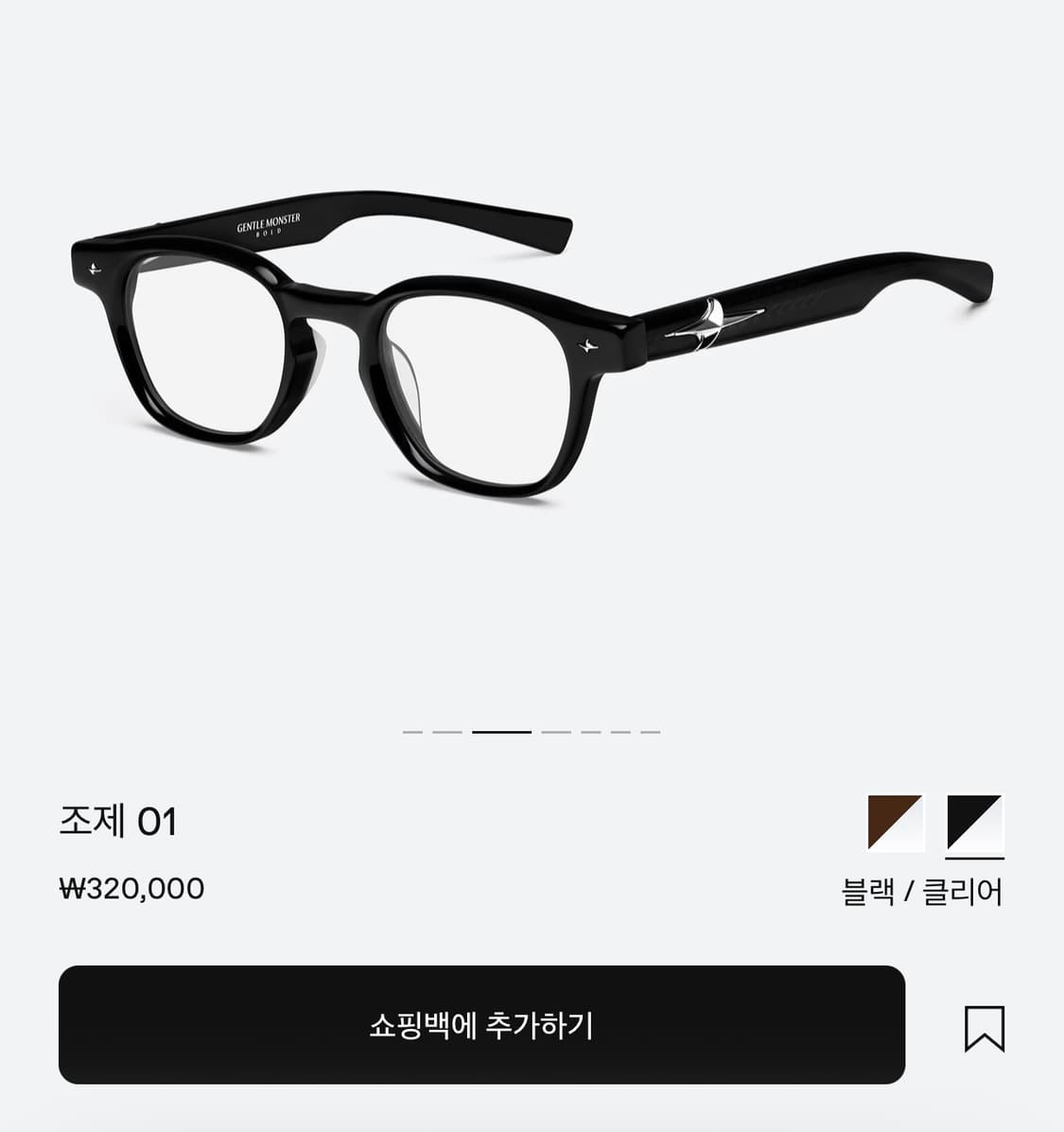Choose the brown frame color swatch
The image size is (1064, 1132).
coord(895,825)
